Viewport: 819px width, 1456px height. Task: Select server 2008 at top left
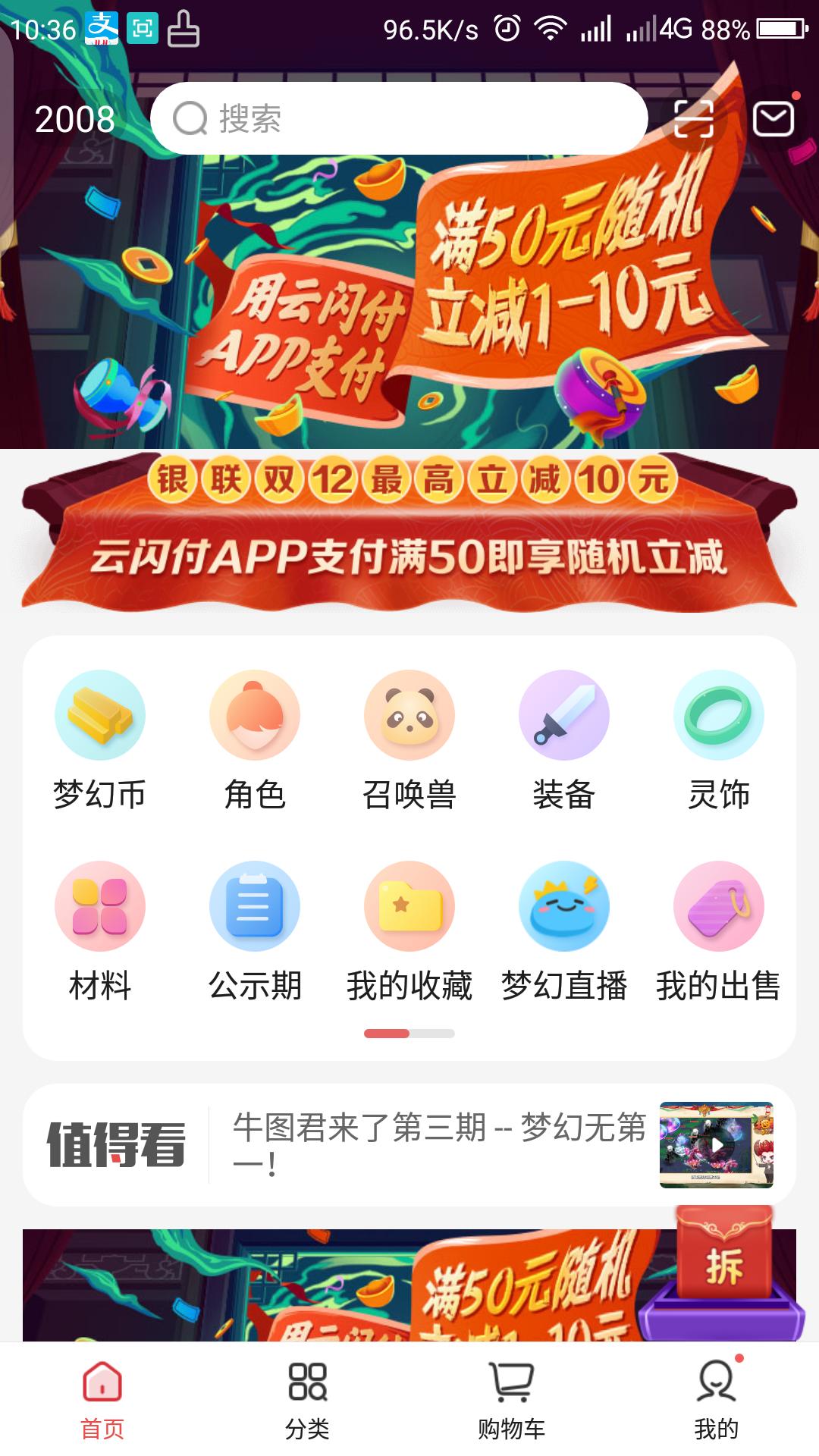(x=74, y=120)
